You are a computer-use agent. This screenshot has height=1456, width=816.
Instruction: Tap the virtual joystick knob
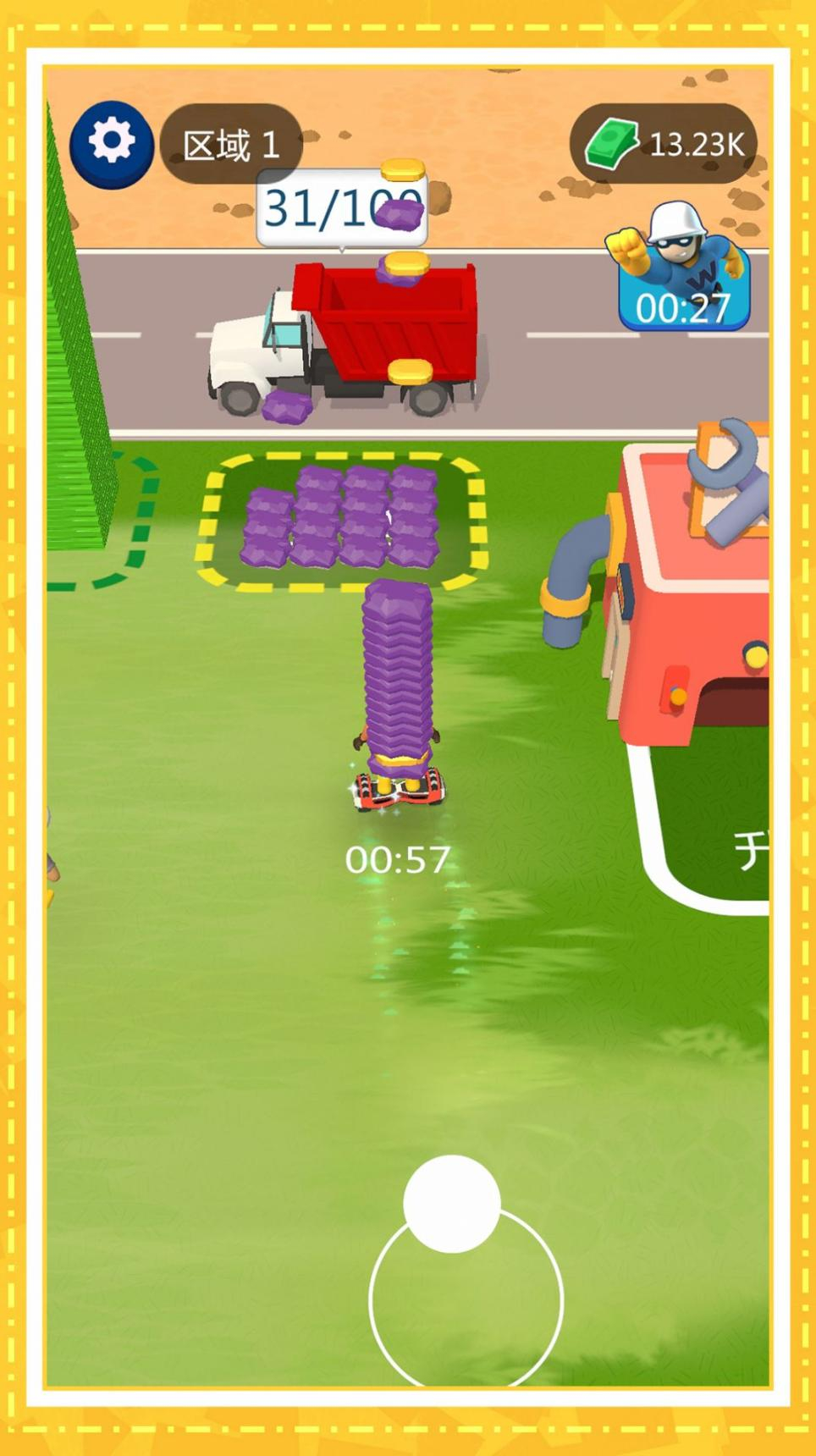click(451, 1203)
